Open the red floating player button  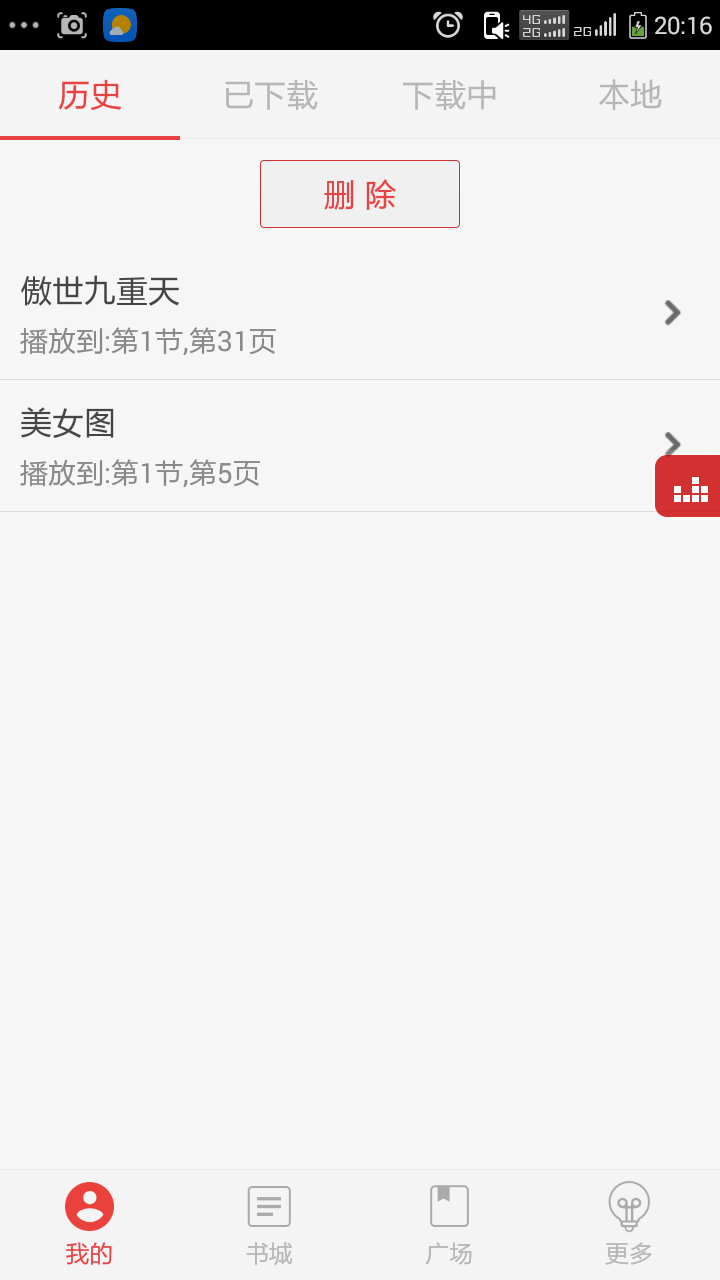click(x=689, y=486)
